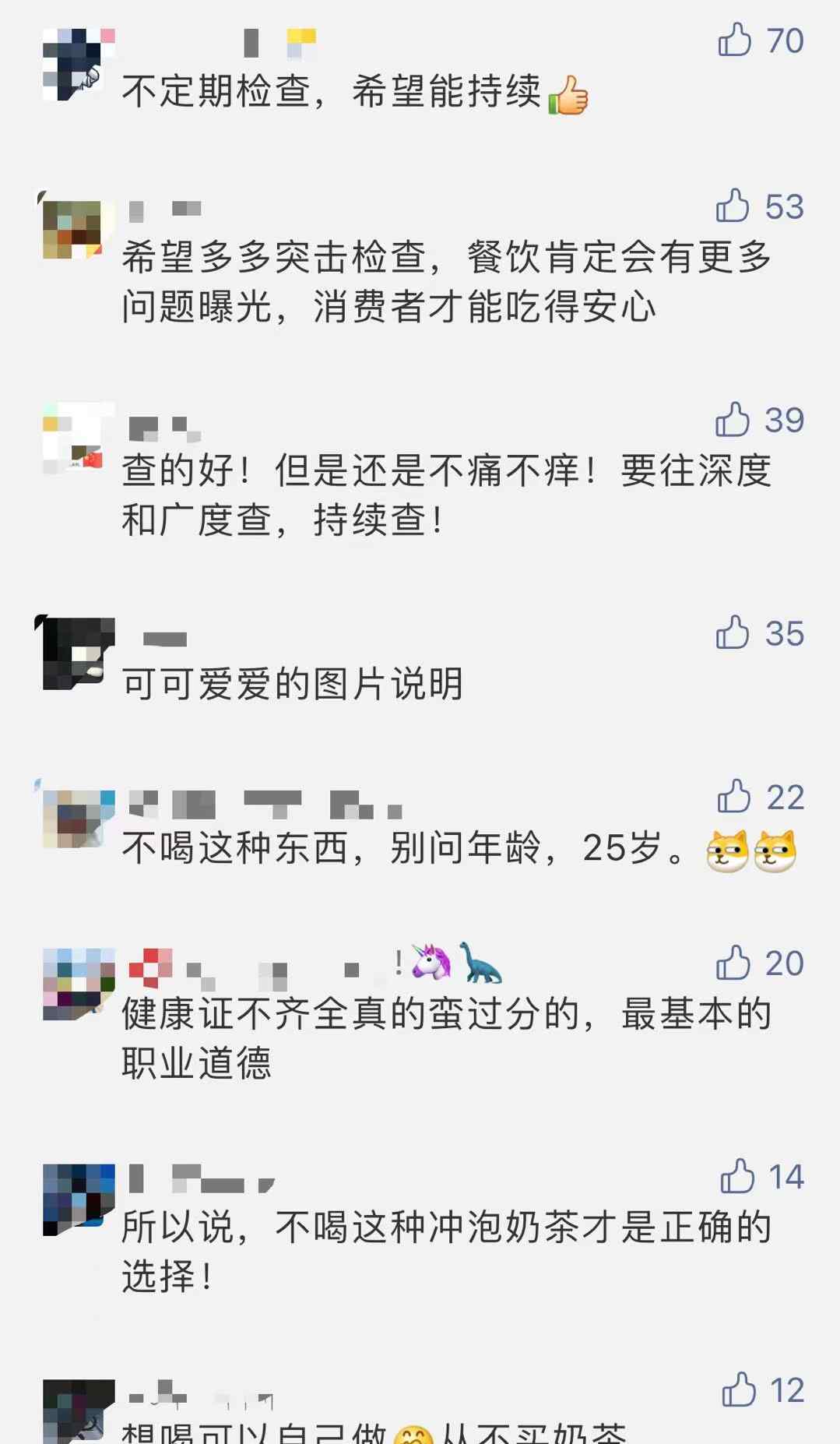Open avatar of the 健康证不齐全 commenter
840x1444 pixels.
coord(79,984)
